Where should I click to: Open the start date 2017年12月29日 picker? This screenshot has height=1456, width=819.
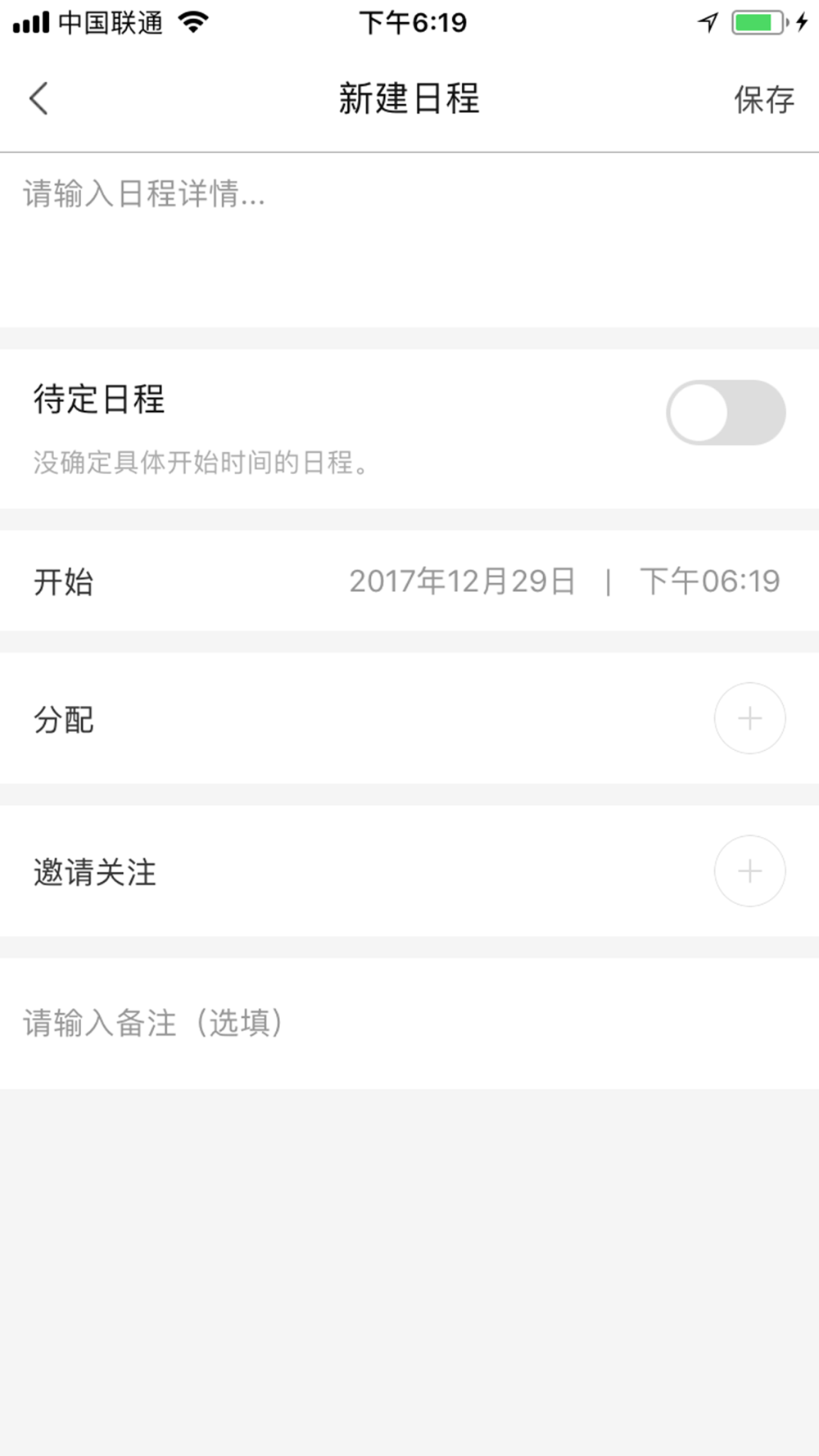(462, 581)
